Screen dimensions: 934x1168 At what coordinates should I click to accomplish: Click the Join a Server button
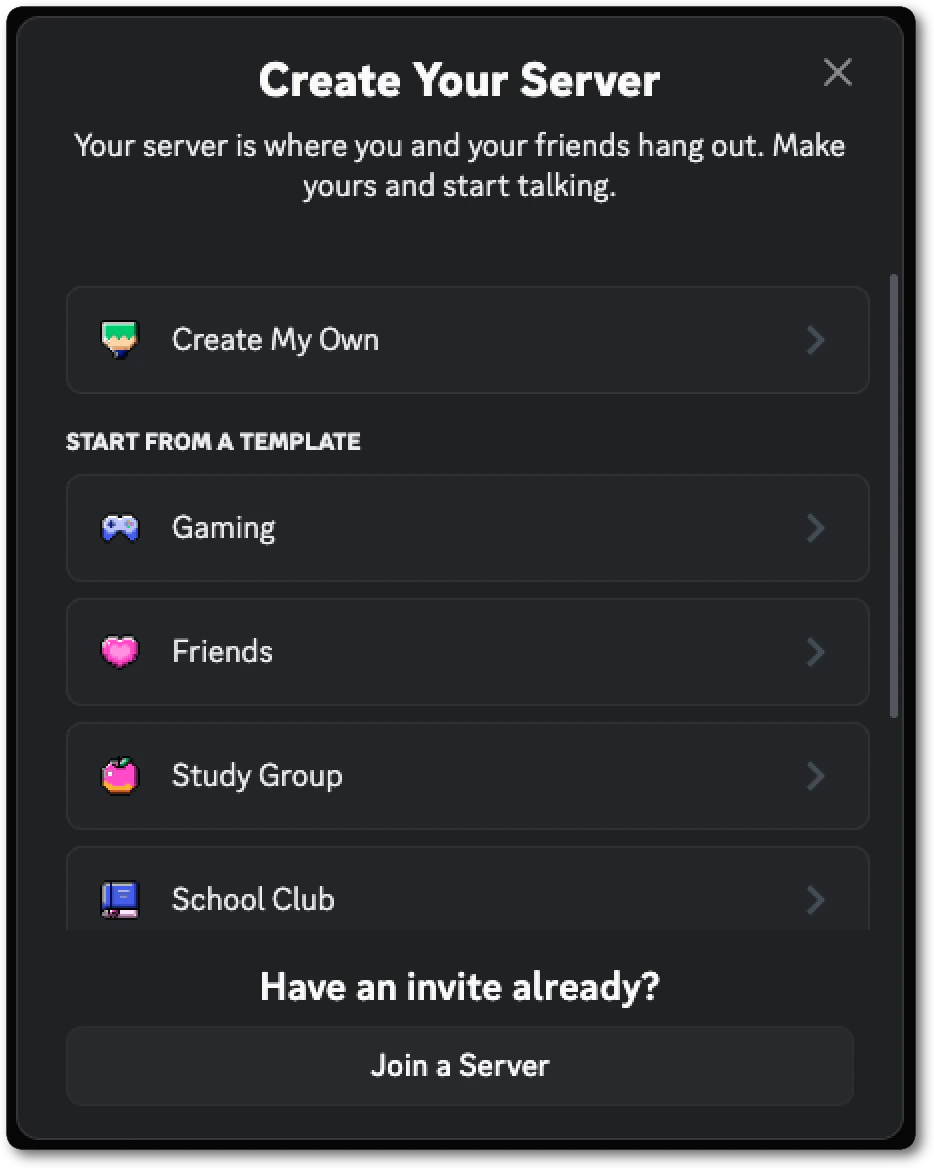click(460, 1065)
